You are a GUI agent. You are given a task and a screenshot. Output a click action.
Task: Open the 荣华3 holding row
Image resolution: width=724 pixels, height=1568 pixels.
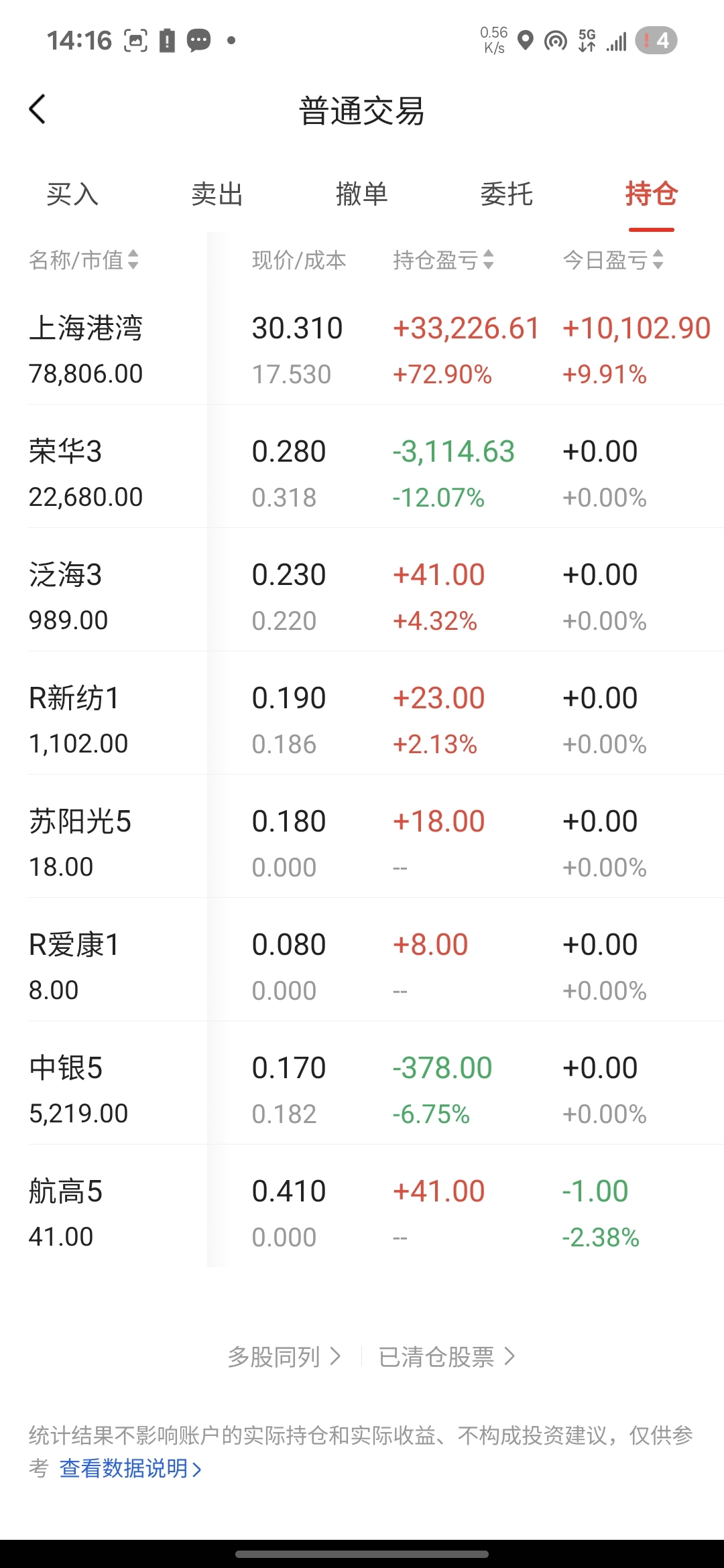pyautogui.click(x=362, y=474)
